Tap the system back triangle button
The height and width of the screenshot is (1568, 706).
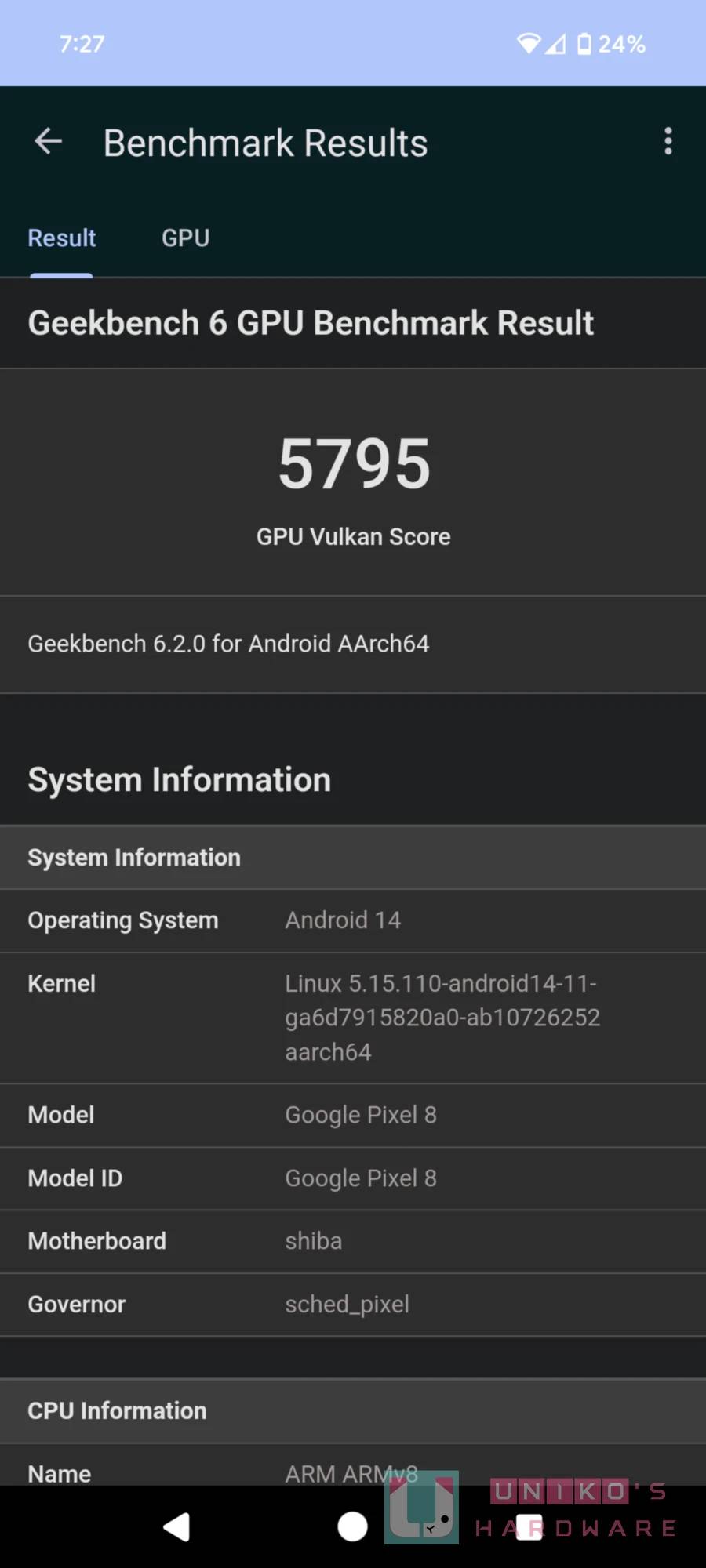point(177,1526)
